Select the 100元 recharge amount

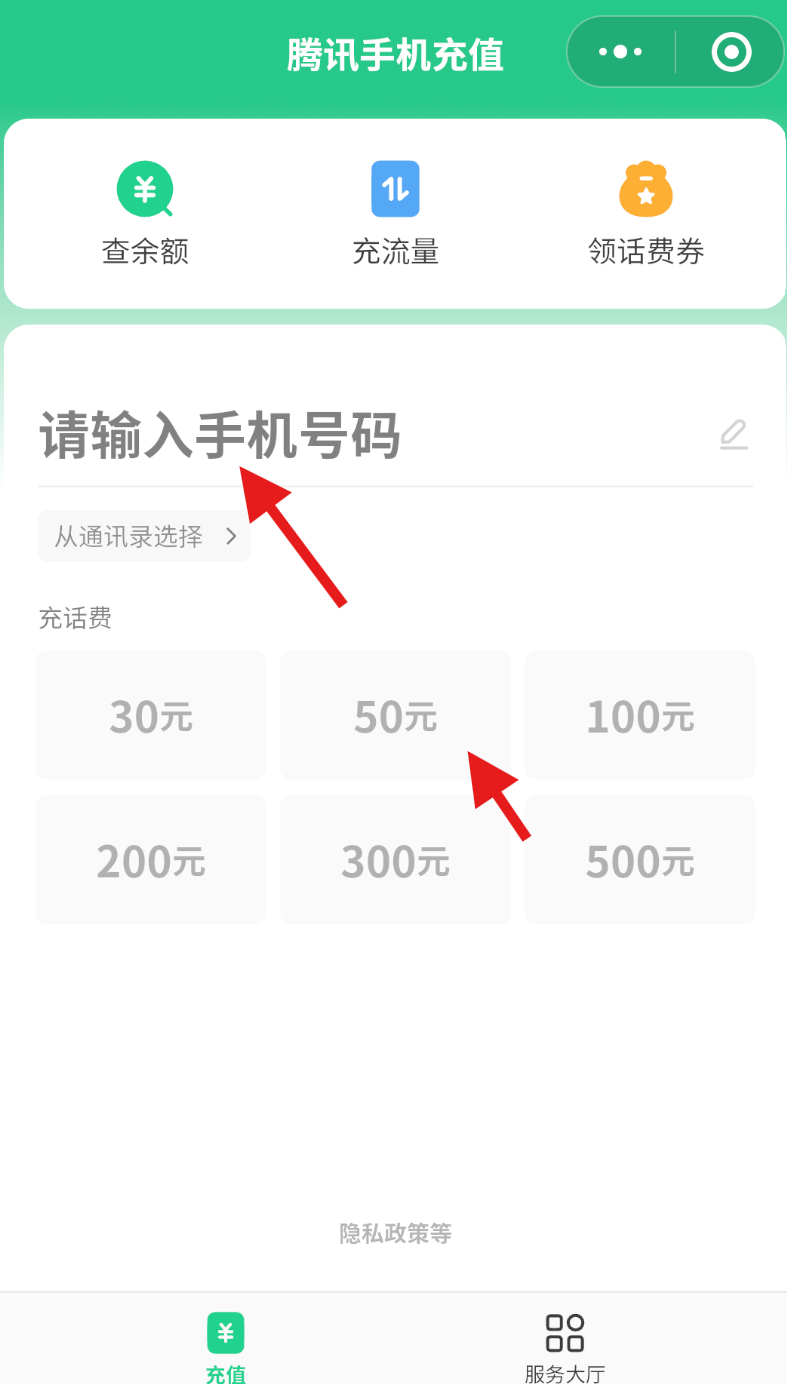click(640, 715)
